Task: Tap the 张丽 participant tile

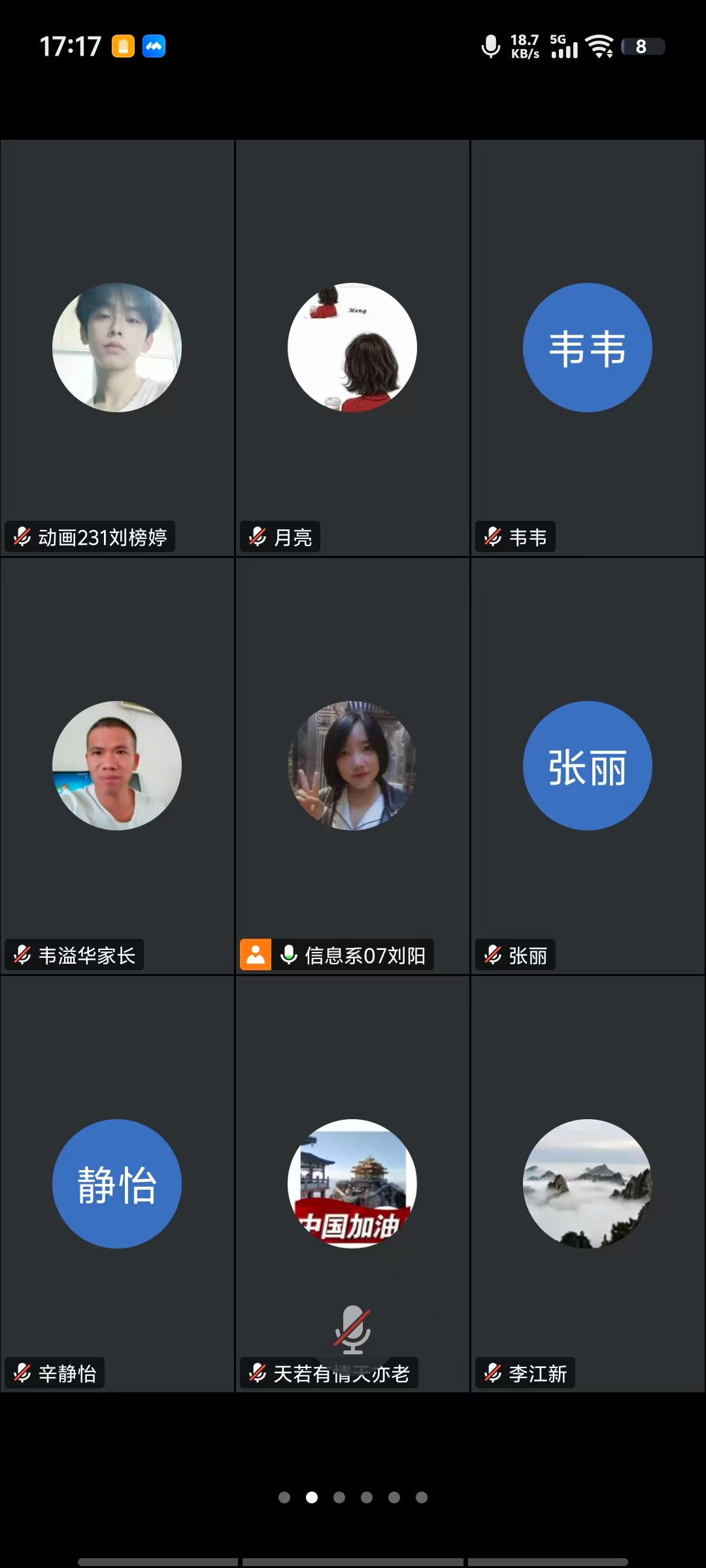Action: click(x=588, y=766)
